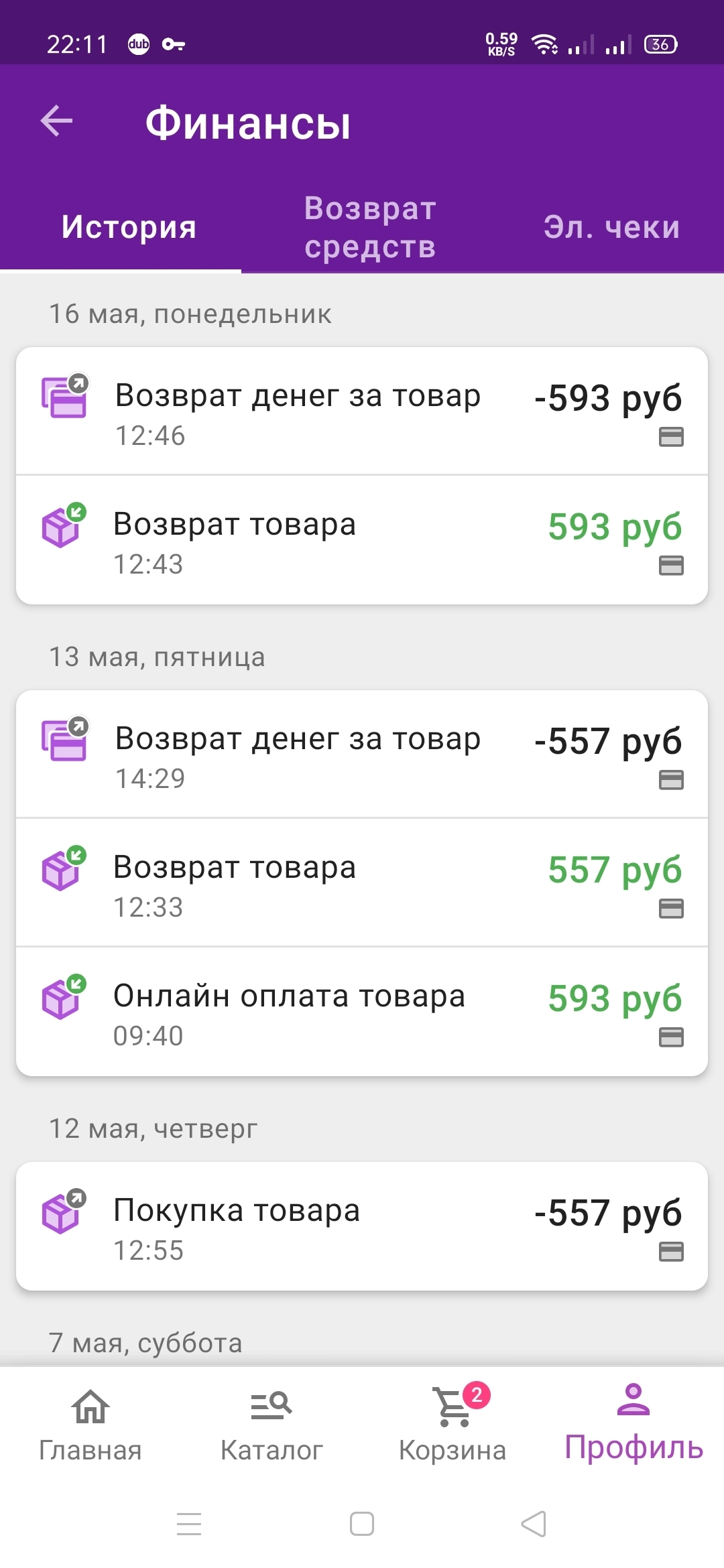Tap the system home button
Viewport: 724px width, 1568px height.
pos(362,1524)
